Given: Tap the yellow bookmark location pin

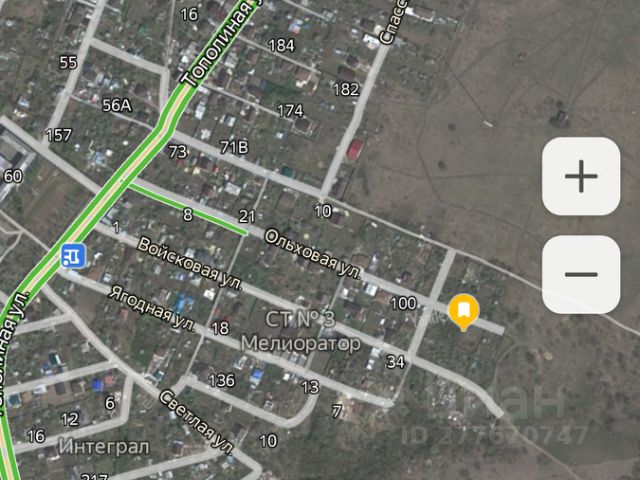Looking at the screenshot, I should tap(462, 311).
